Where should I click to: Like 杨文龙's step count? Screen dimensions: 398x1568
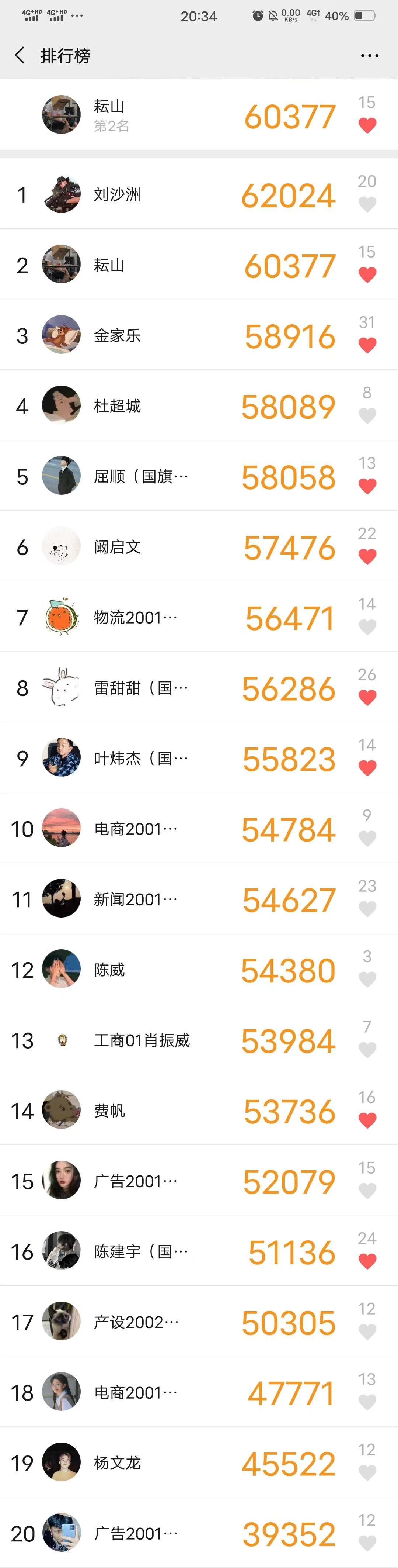tap(367, 1472)
